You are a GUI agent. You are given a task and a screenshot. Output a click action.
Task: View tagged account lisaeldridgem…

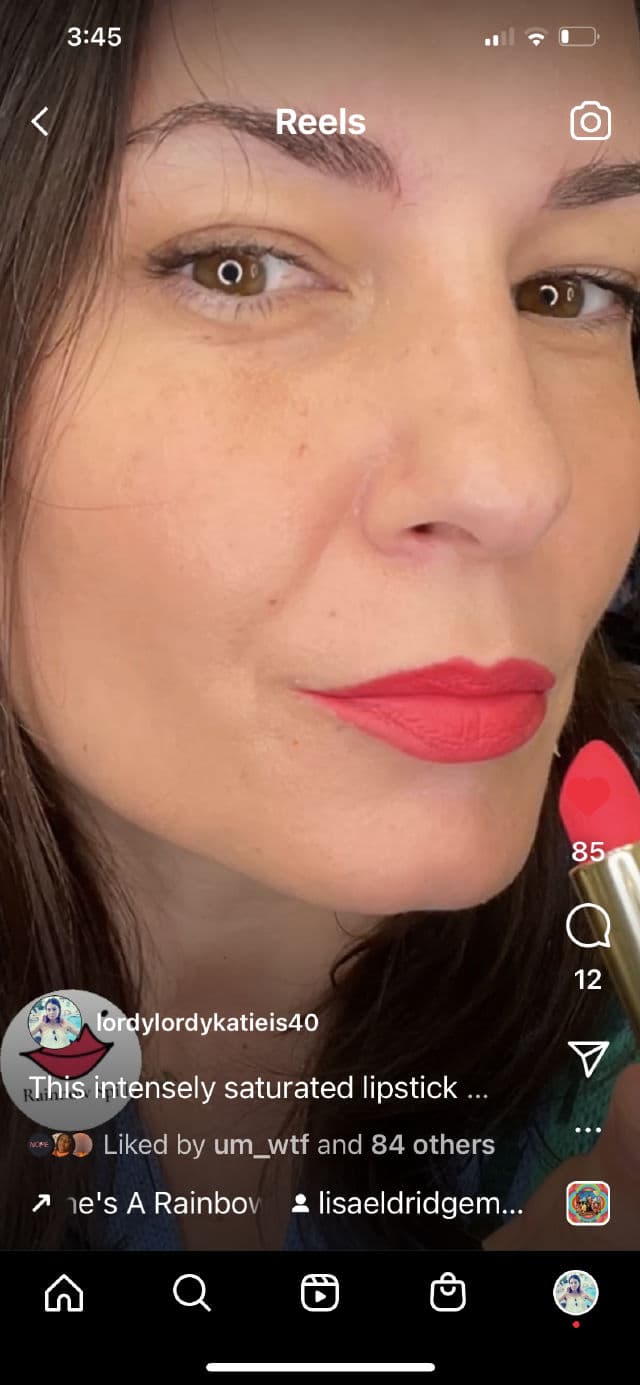tap(408, 1204)
